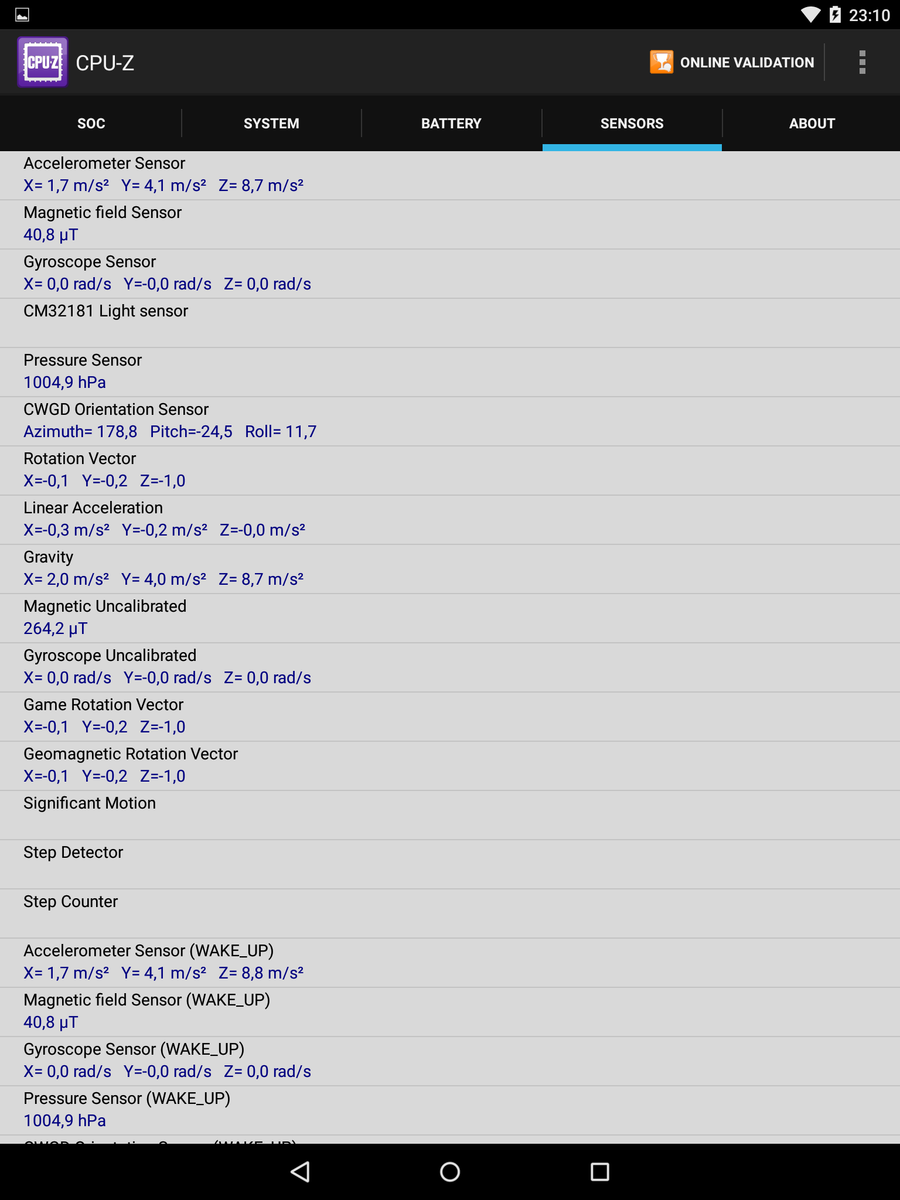900x1200 pixels.
Task: Open the Battery tab
Action: [x=451, y=123]
